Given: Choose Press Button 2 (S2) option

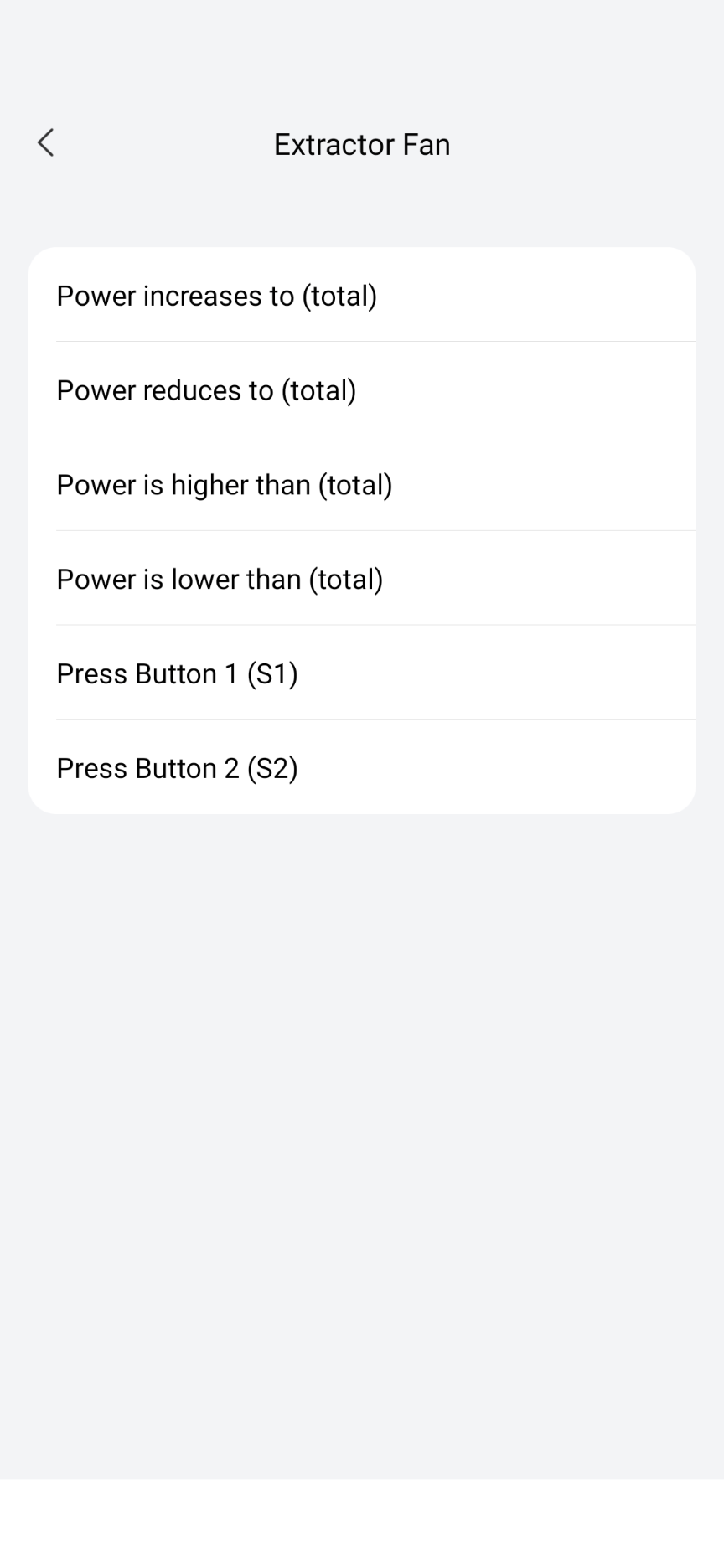Looking at the screenshot, I should pyautogui.click(x=361, y=768).
